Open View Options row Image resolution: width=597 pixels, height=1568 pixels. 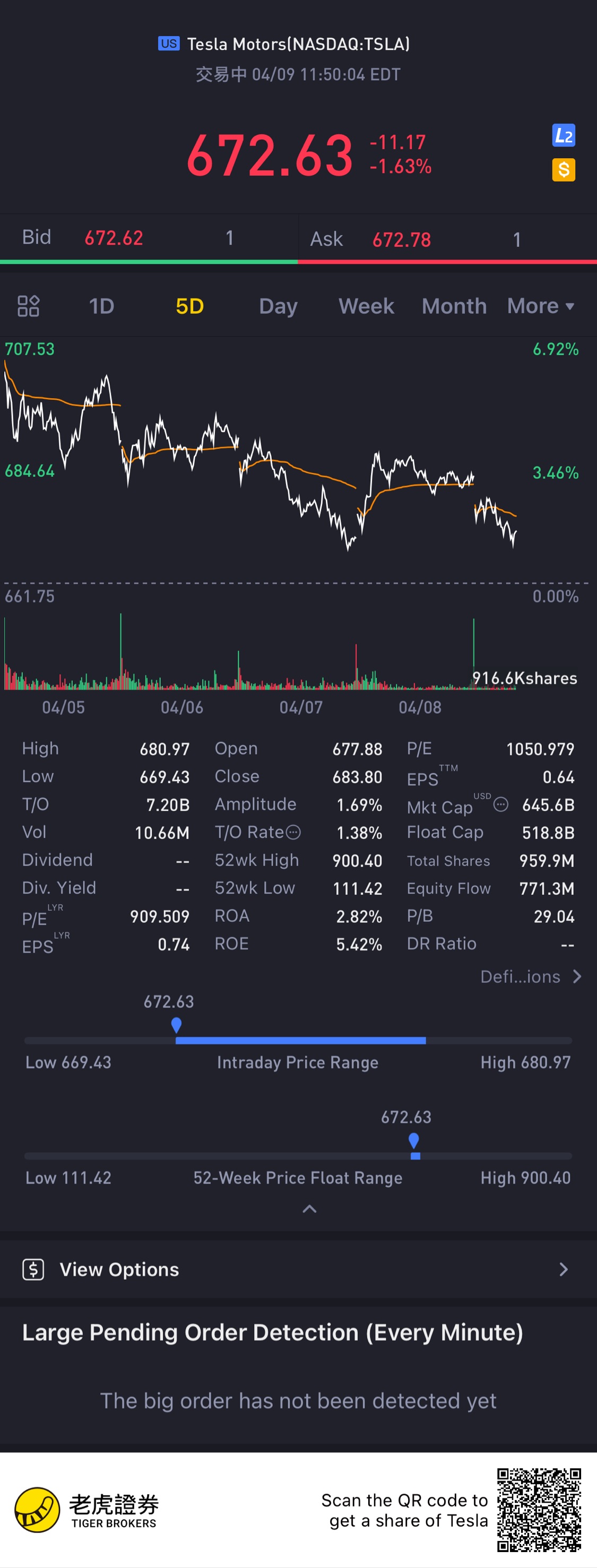(298, 1269)
